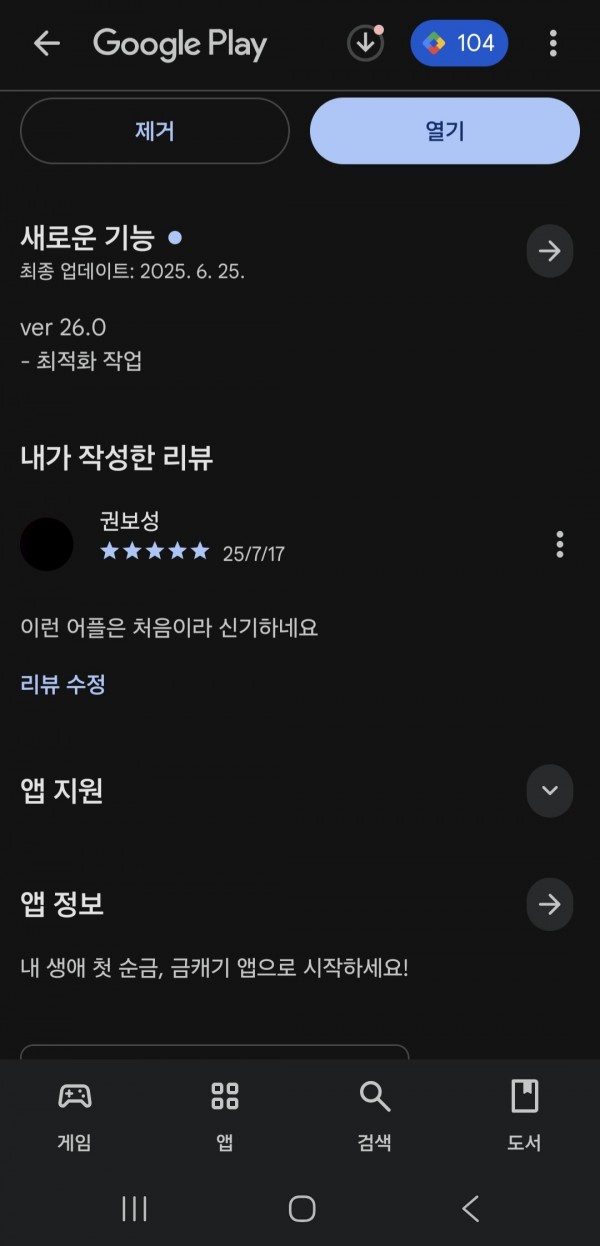The width and height of the screenshot is (600, 1246).
Task: Open the system recent apps button
Action: click(134, 1209)
